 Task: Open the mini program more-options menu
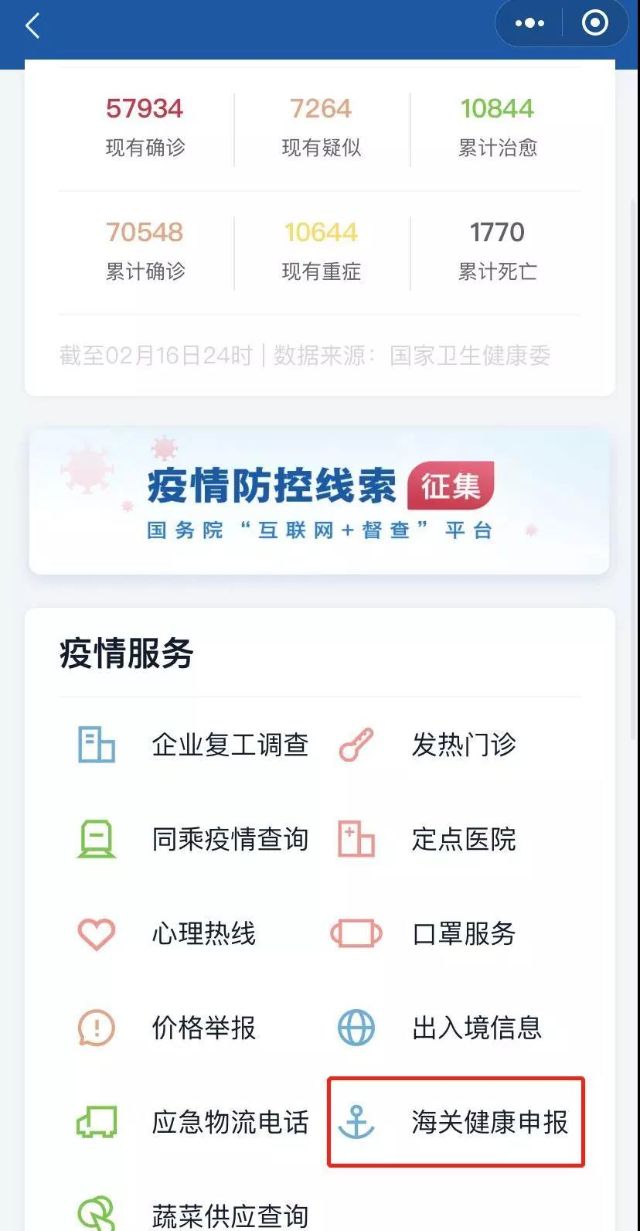(529, 24)
